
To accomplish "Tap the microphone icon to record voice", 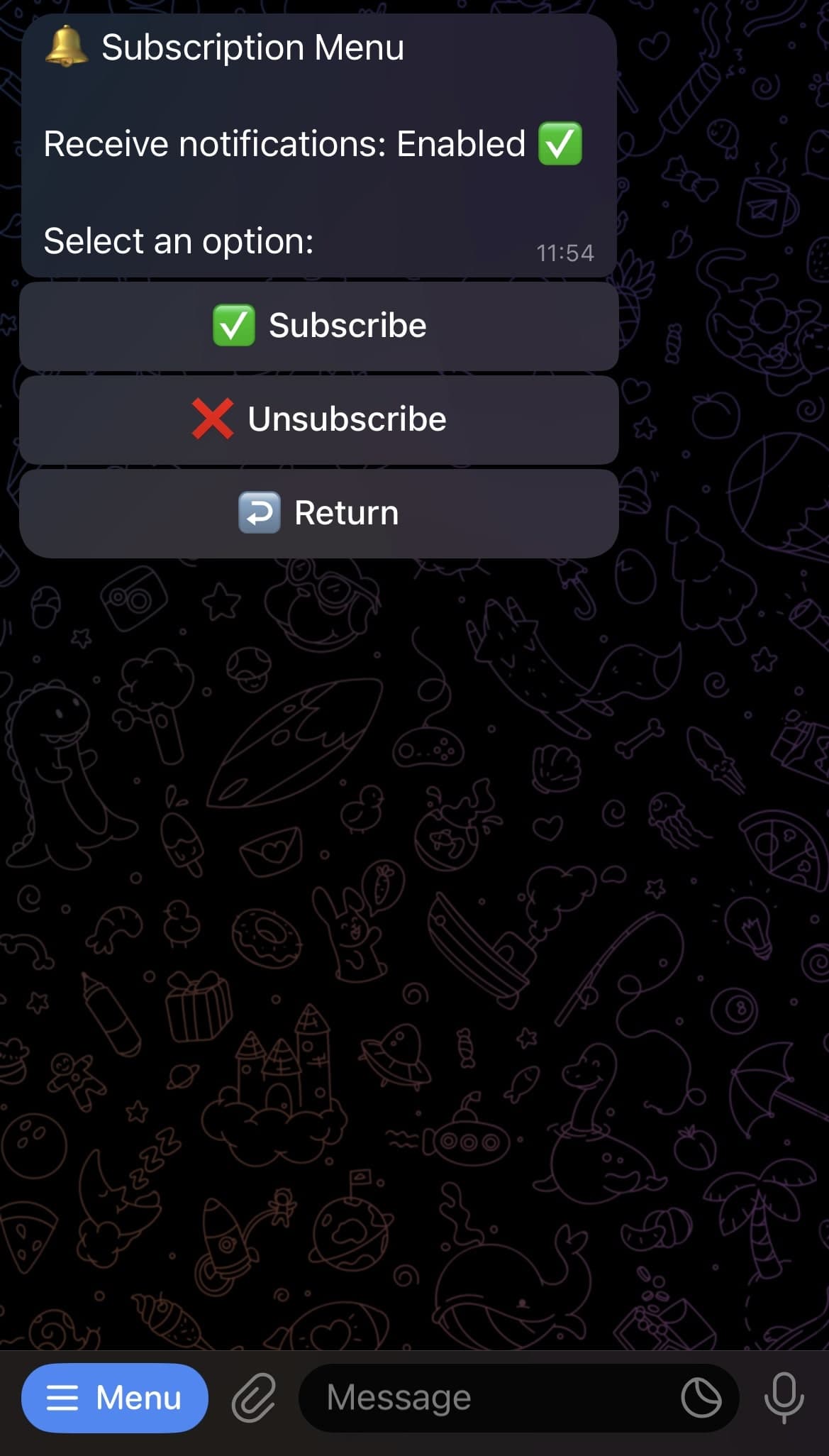I will click(784, 1397).
